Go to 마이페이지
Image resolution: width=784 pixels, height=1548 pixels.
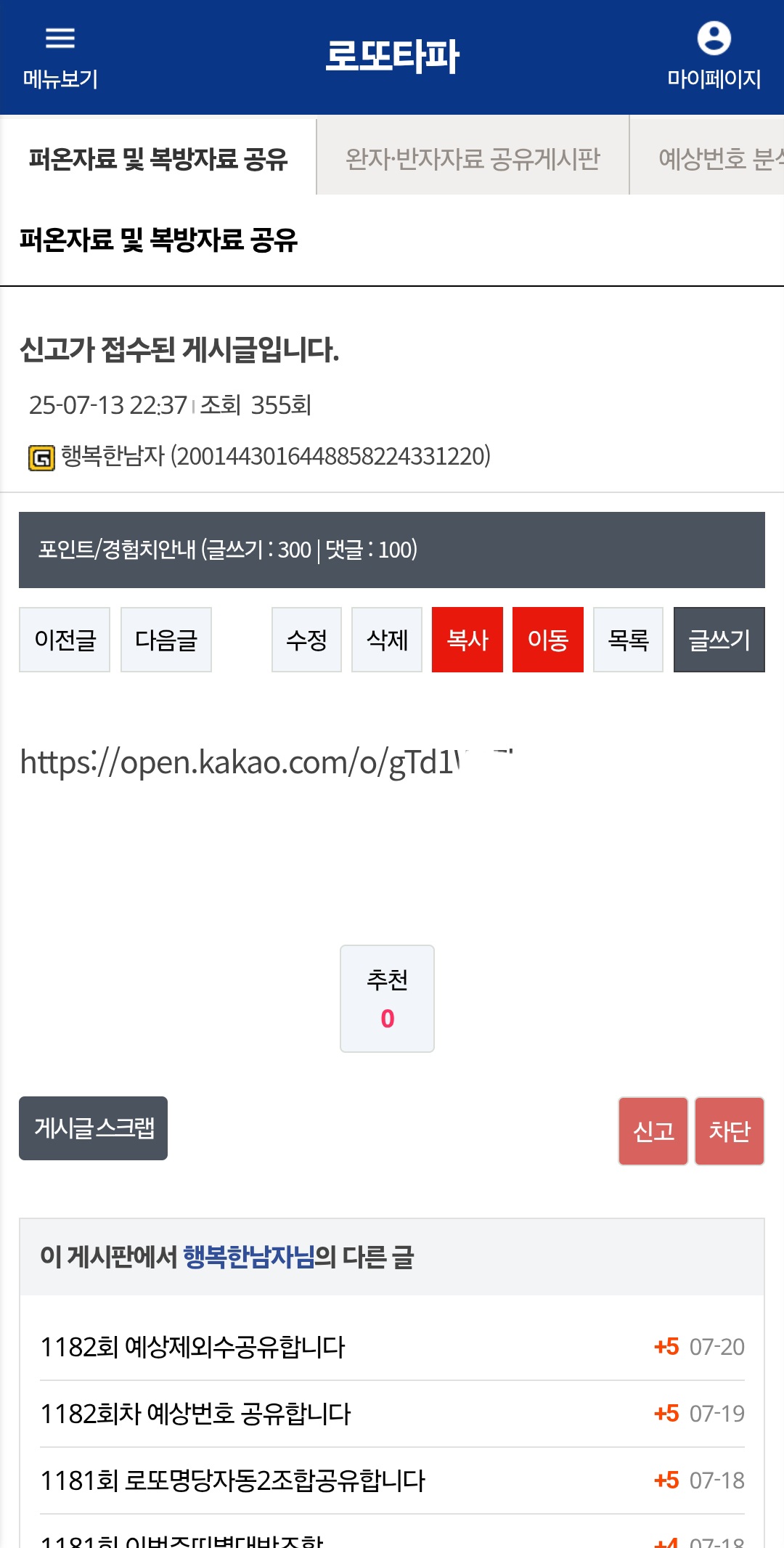tap(714, 58)
